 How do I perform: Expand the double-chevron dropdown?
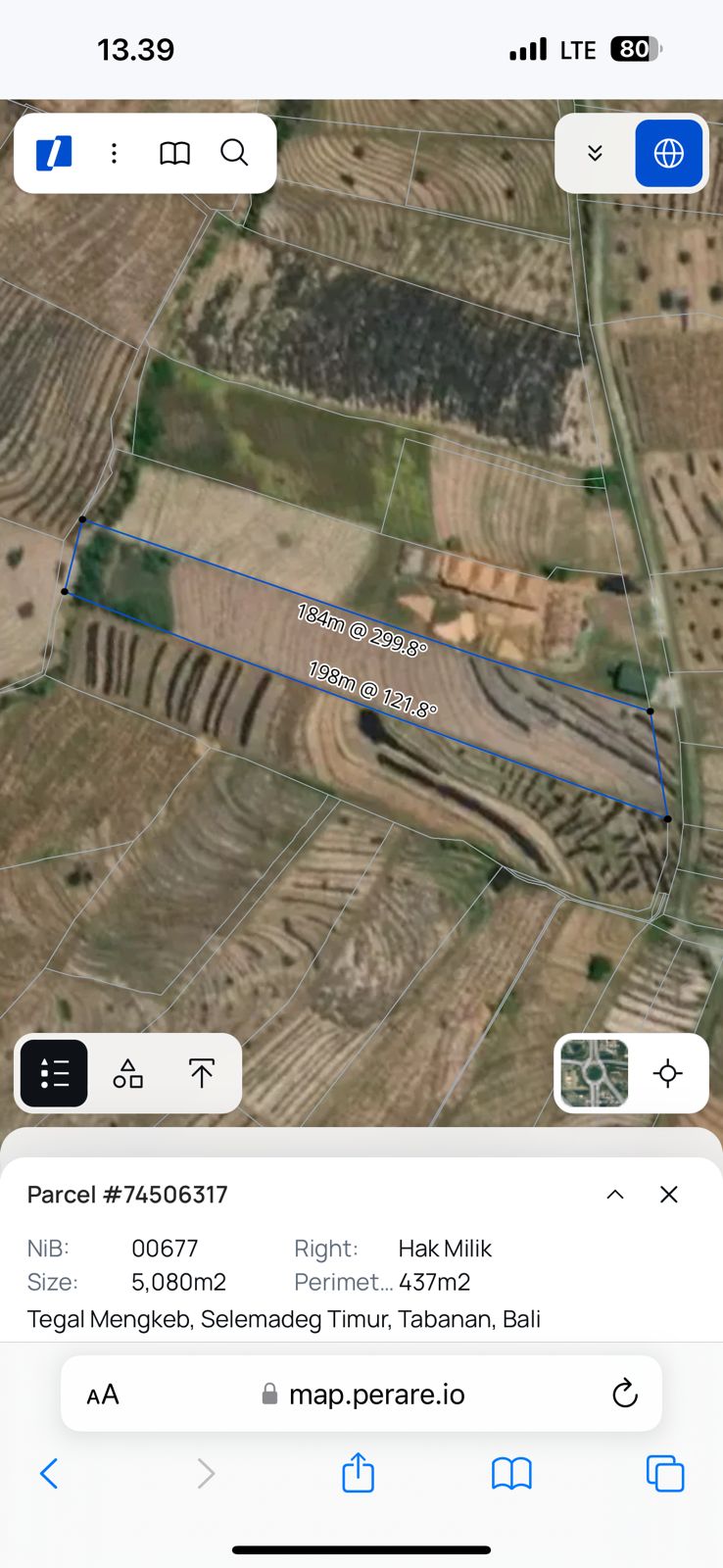tap(595, 153)
